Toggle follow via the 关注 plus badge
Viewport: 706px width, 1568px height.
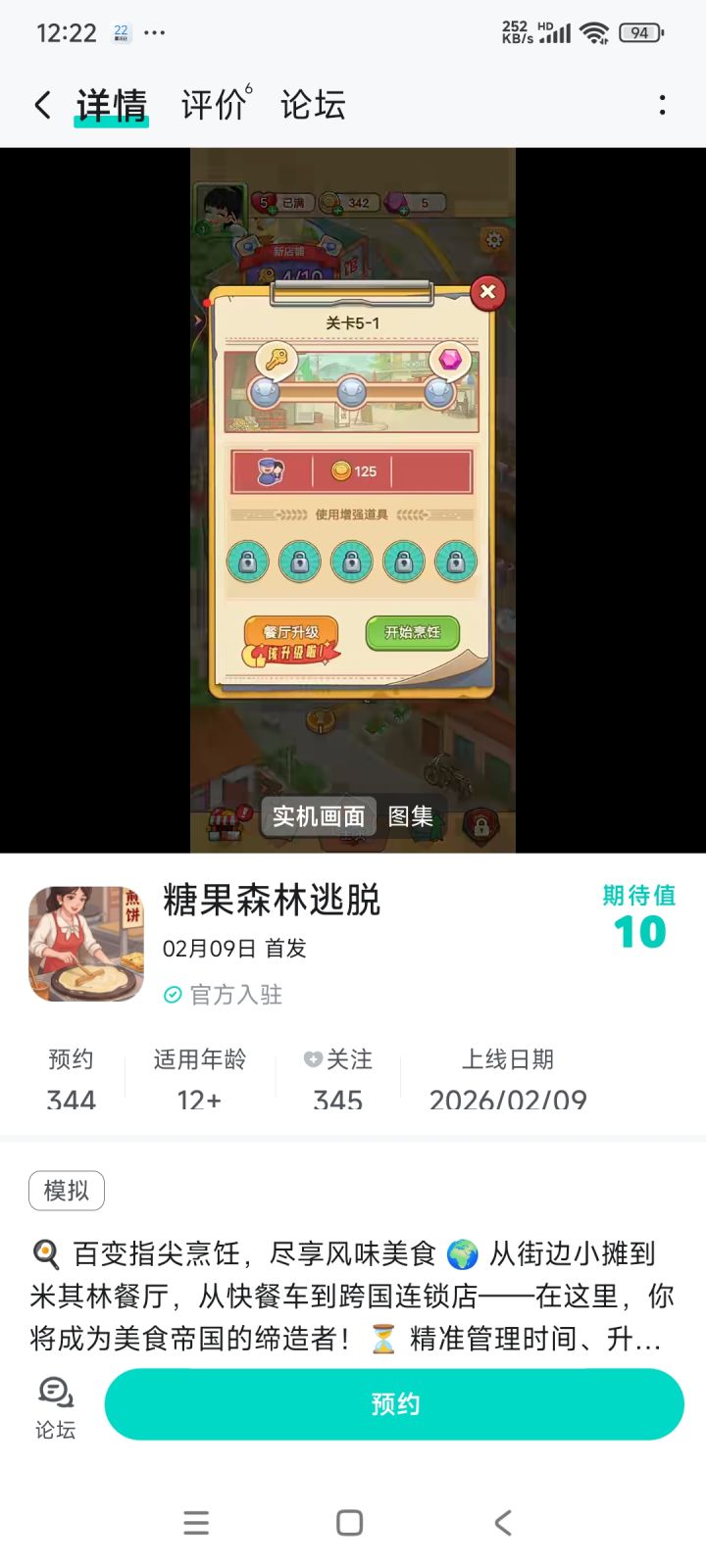pos(312,1058)
